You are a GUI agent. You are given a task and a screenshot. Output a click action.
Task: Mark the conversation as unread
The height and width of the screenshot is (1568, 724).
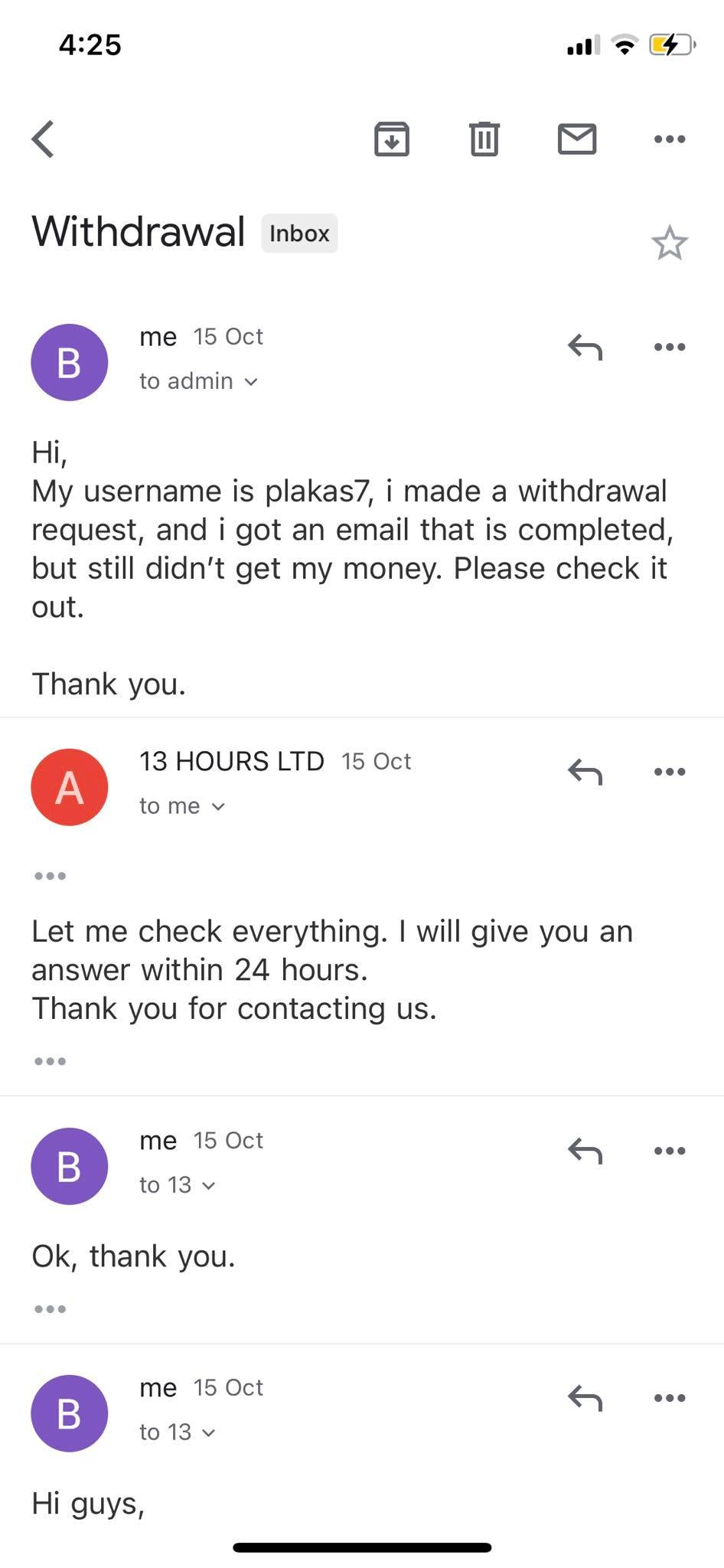[x=577, y=139]
